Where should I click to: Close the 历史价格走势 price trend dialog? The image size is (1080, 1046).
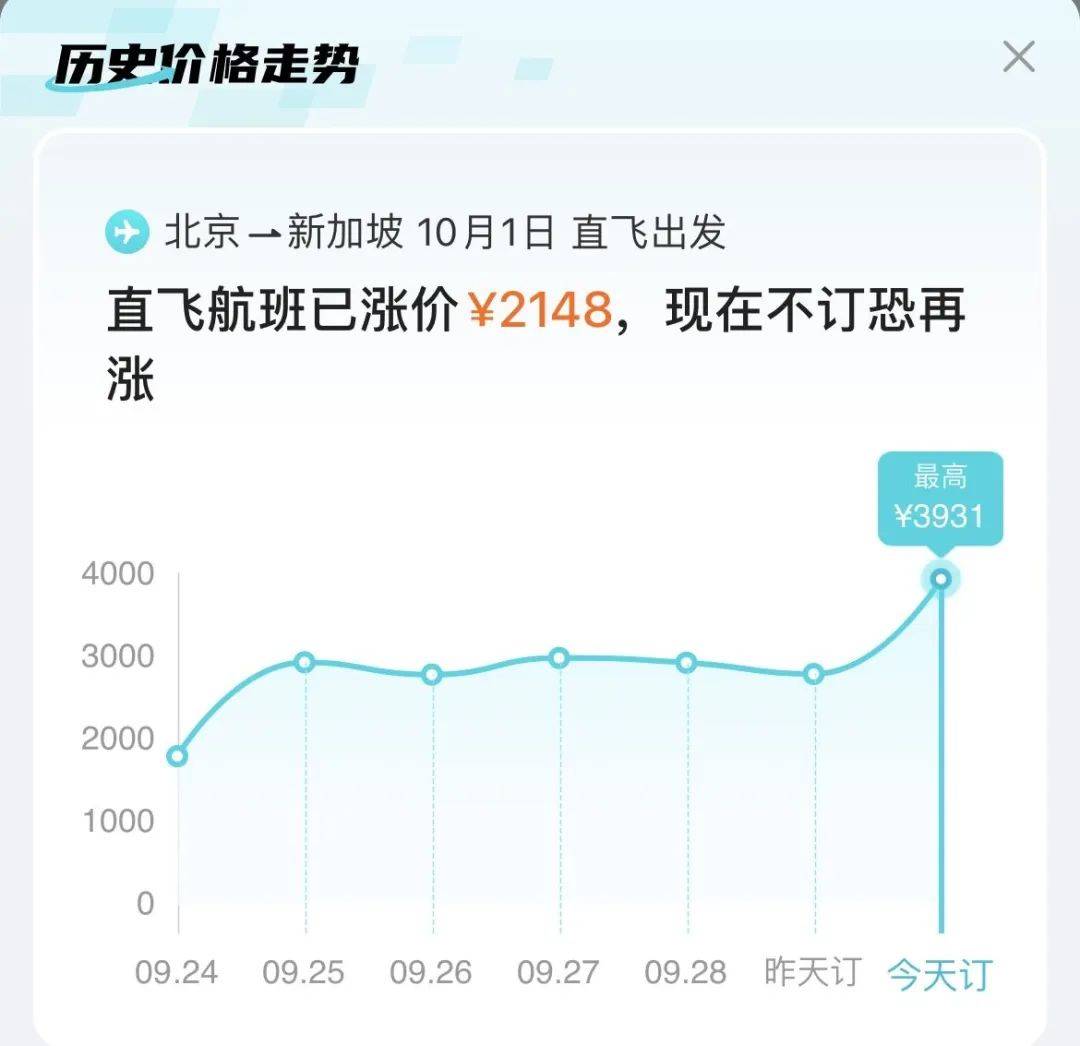1018,58
